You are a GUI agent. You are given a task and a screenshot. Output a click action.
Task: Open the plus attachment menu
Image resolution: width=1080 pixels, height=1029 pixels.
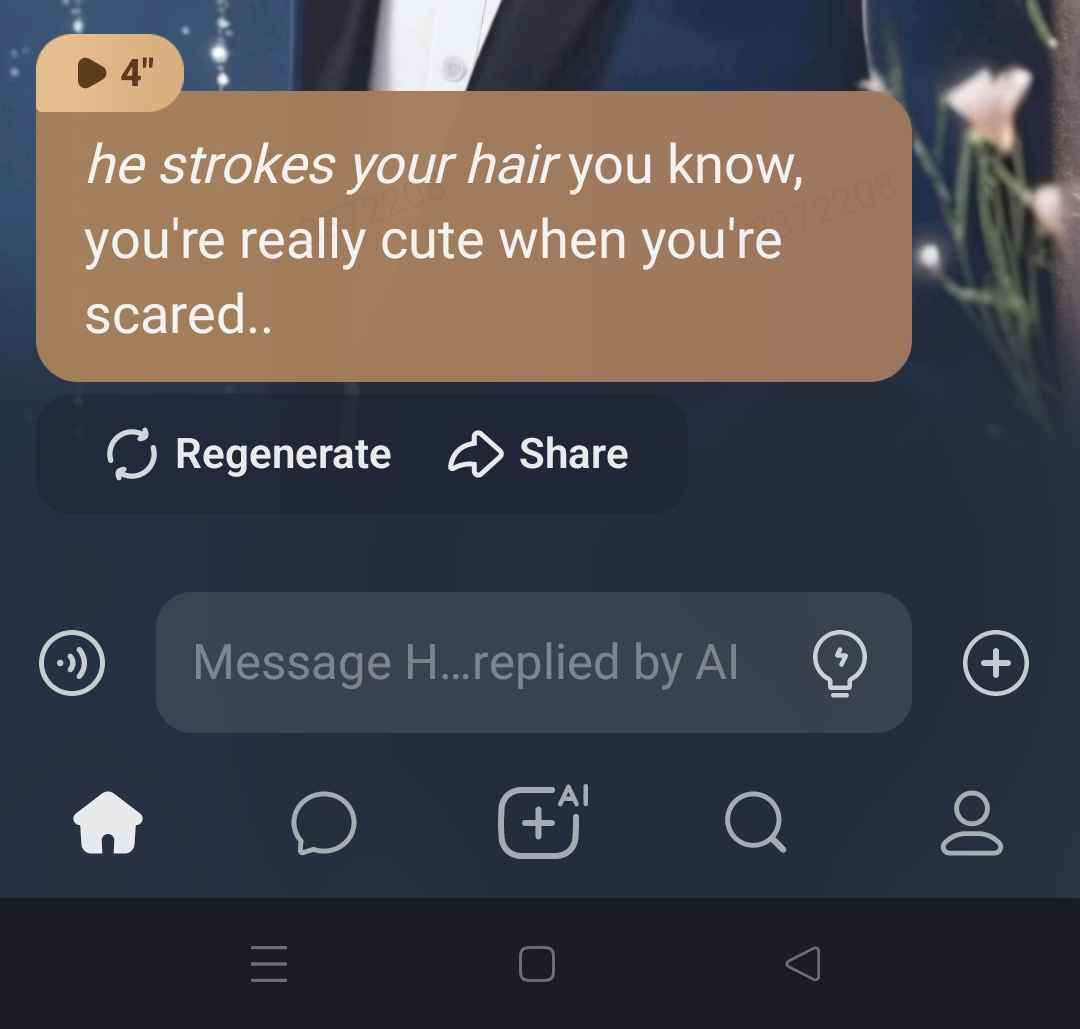(x=995, y=663)
